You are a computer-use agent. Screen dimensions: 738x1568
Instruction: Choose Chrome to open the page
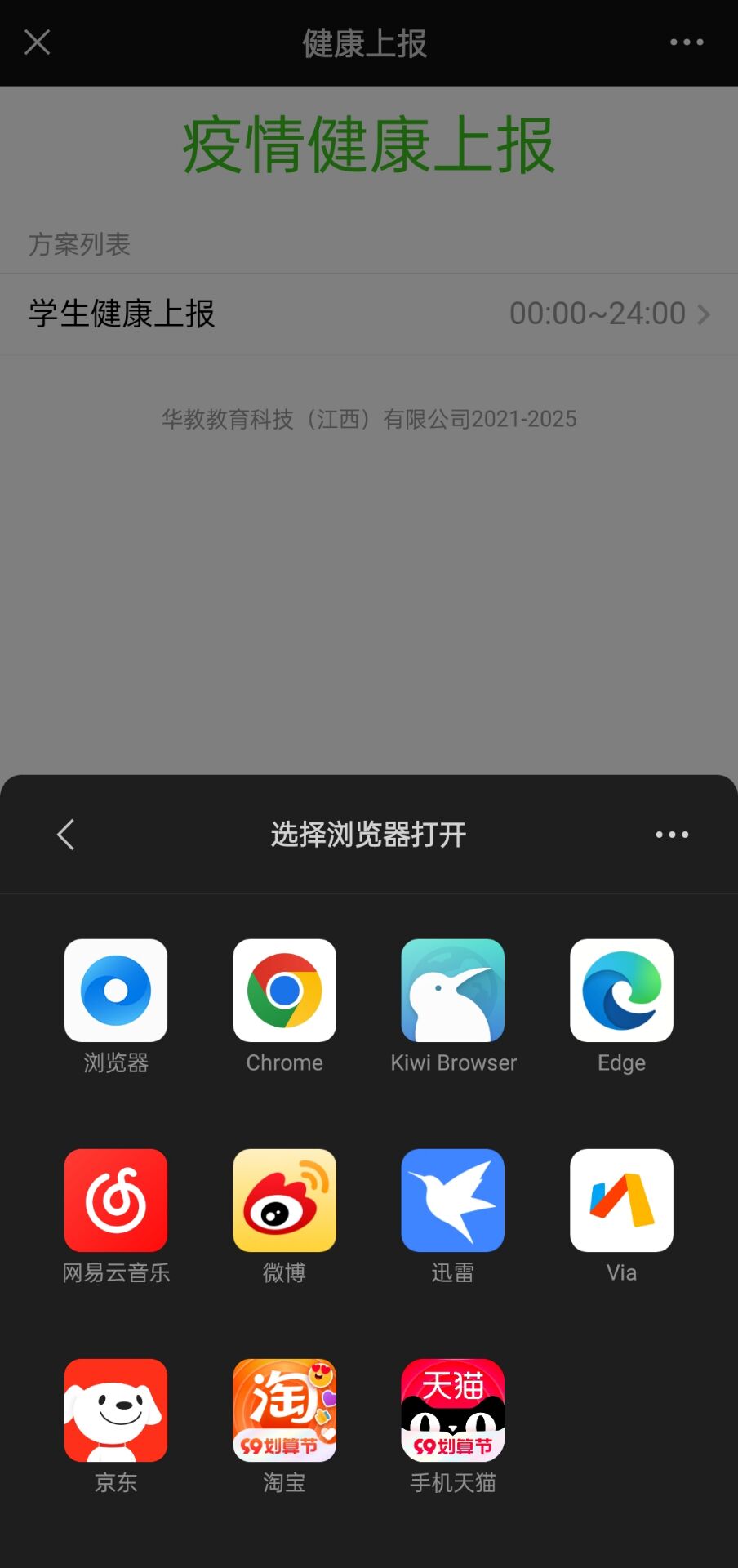[x=285, y=991]
